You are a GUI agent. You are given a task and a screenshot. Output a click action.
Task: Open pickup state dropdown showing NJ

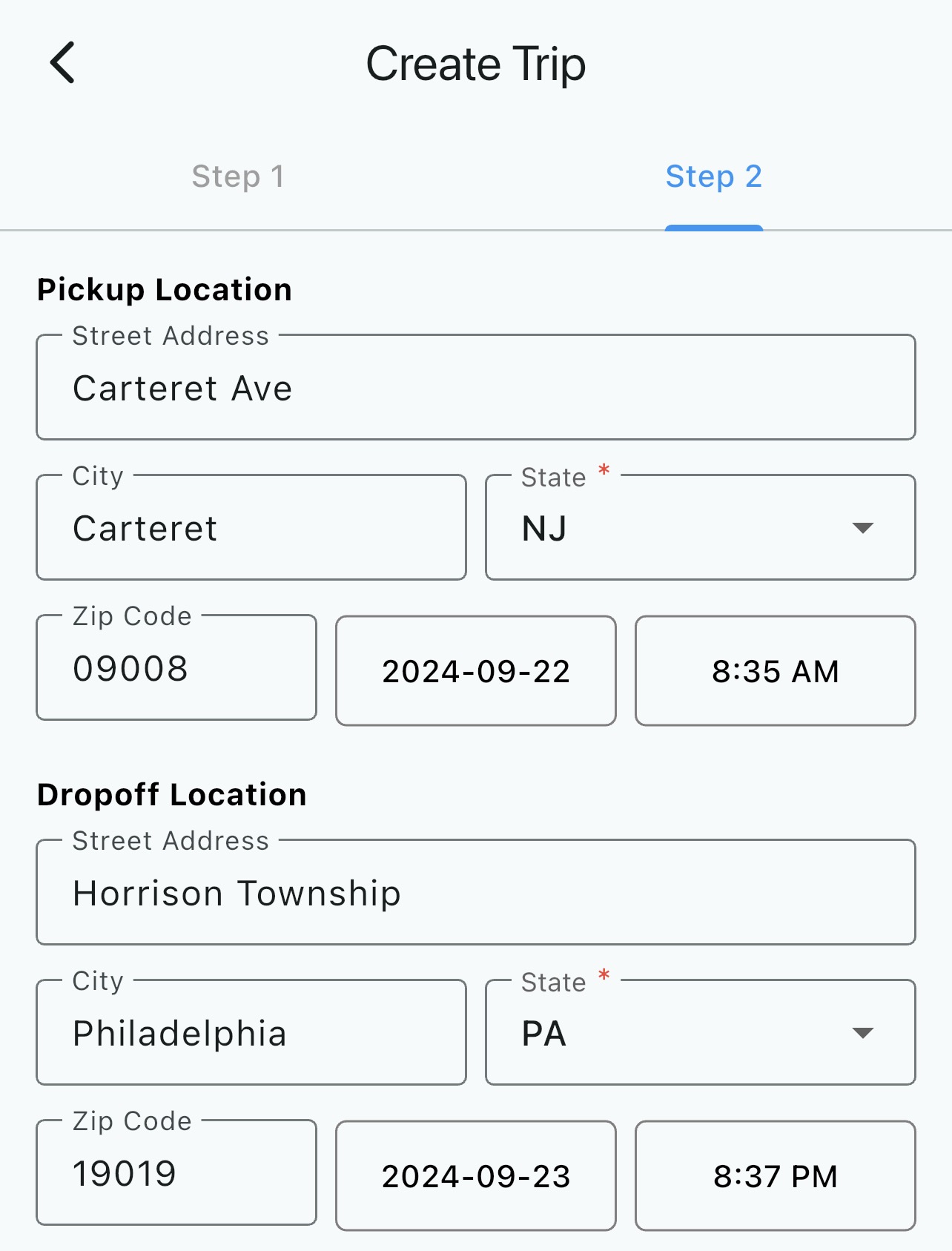(700, 528)
